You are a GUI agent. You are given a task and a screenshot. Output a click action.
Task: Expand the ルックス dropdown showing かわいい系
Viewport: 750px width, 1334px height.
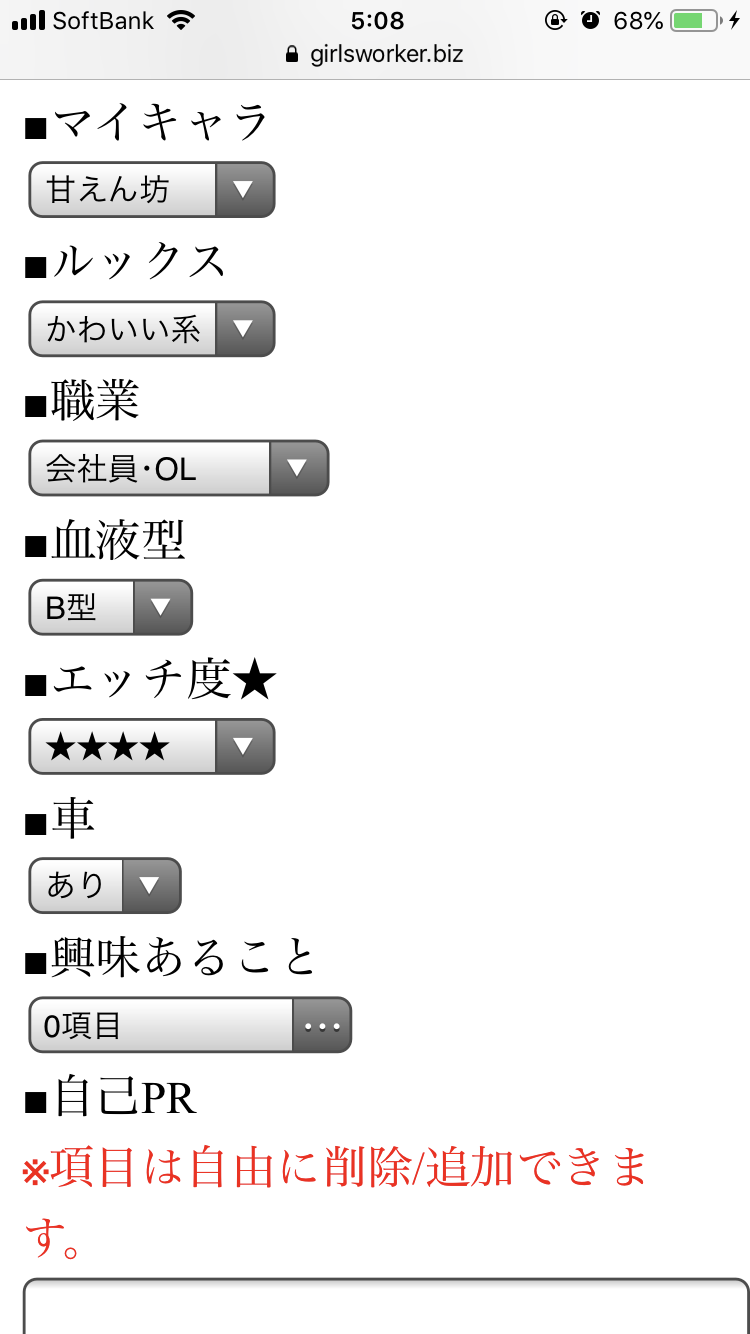(x=151, y=329)
